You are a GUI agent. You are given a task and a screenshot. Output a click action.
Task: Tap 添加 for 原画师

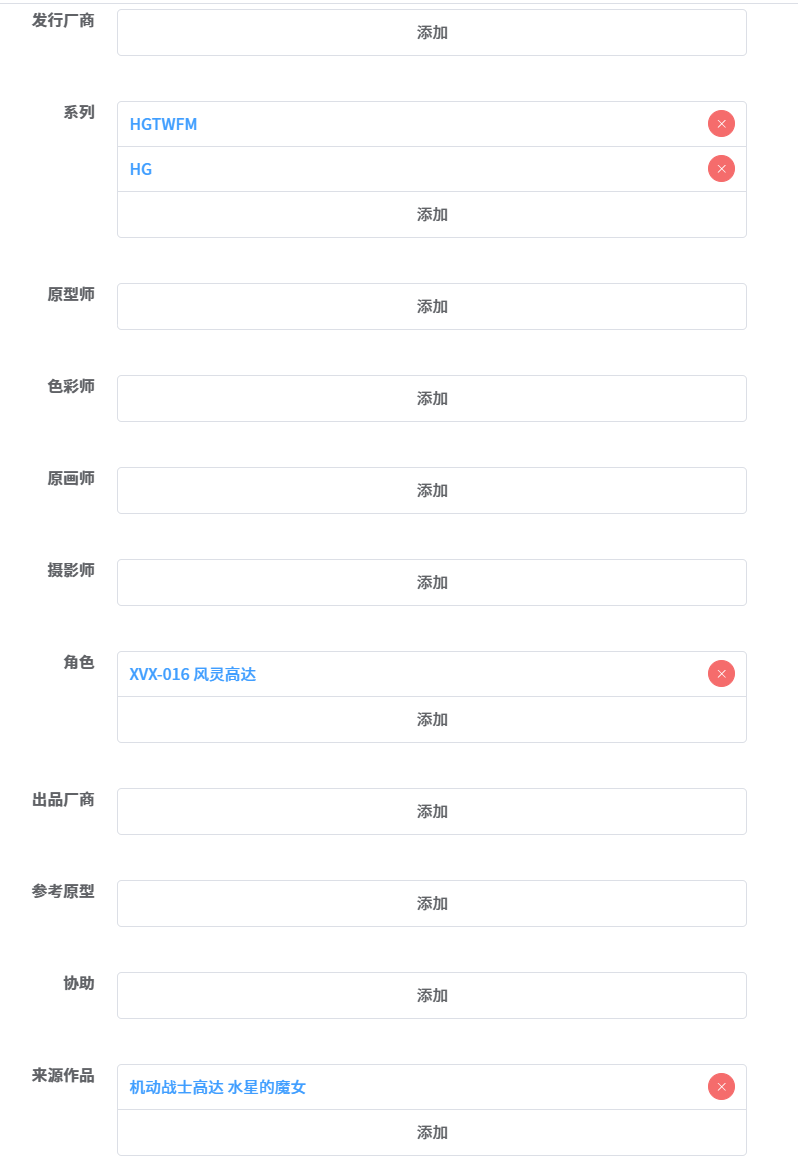[432, 491]
